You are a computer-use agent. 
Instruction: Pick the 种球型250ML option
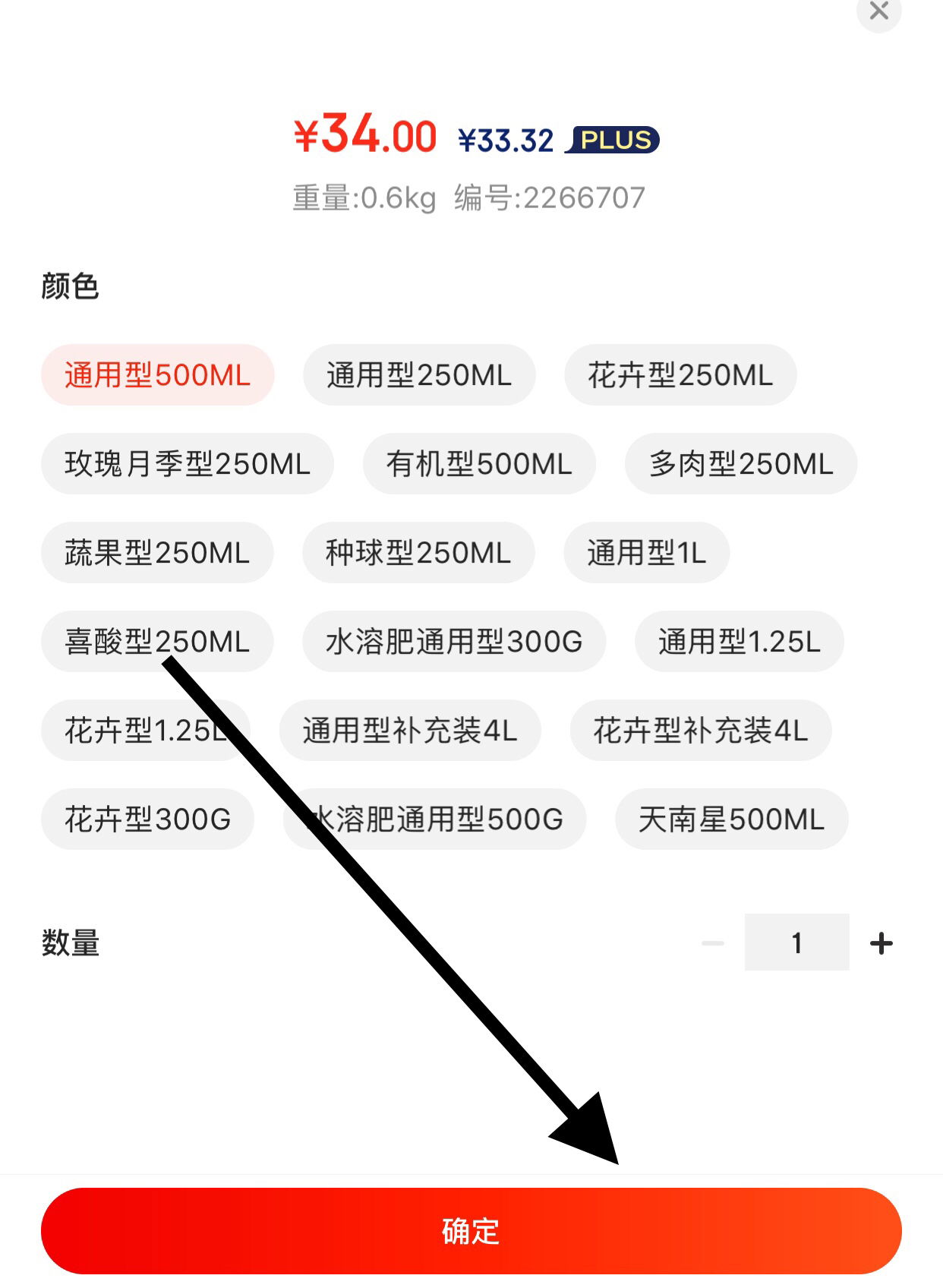tap(418, 553)
